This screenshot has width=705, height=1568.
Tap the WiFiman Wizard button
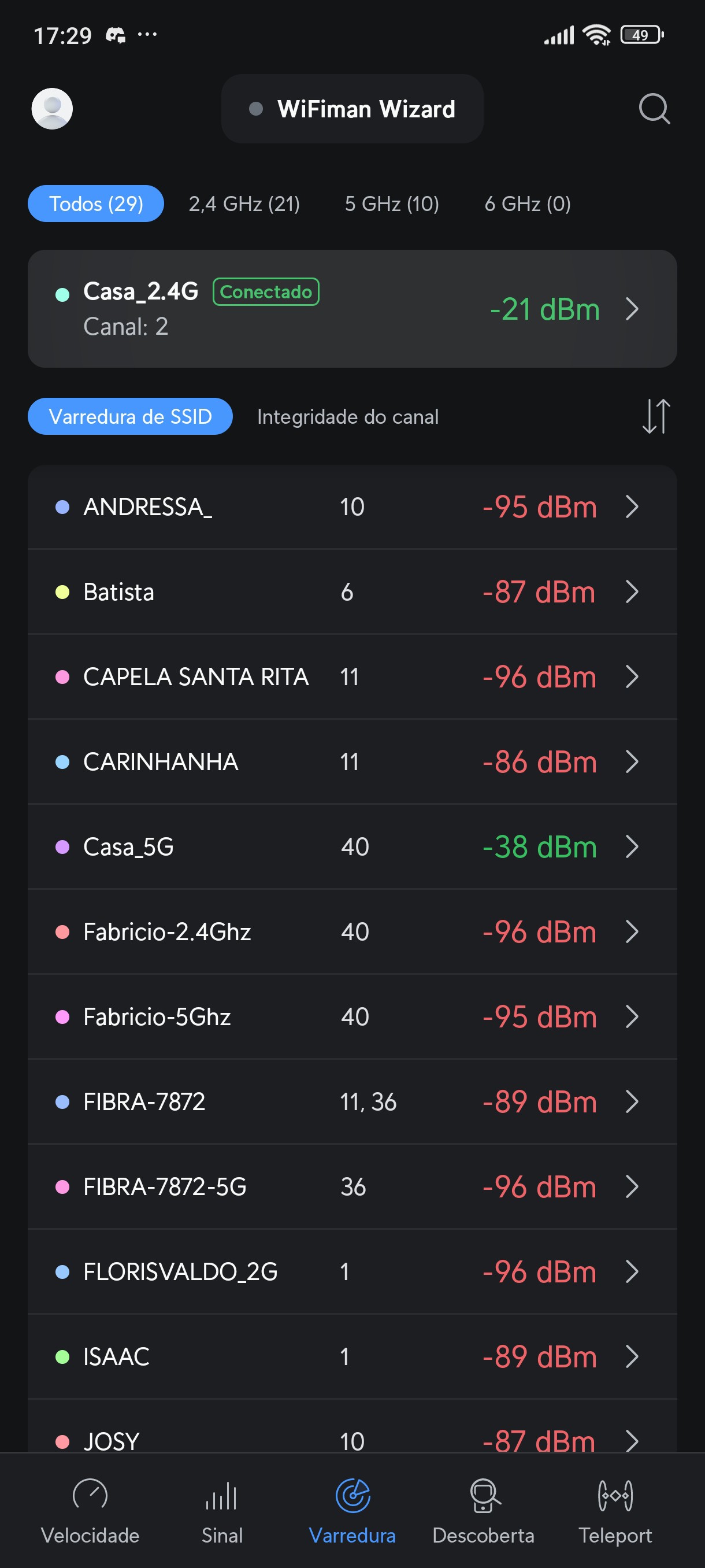point(352,109)
